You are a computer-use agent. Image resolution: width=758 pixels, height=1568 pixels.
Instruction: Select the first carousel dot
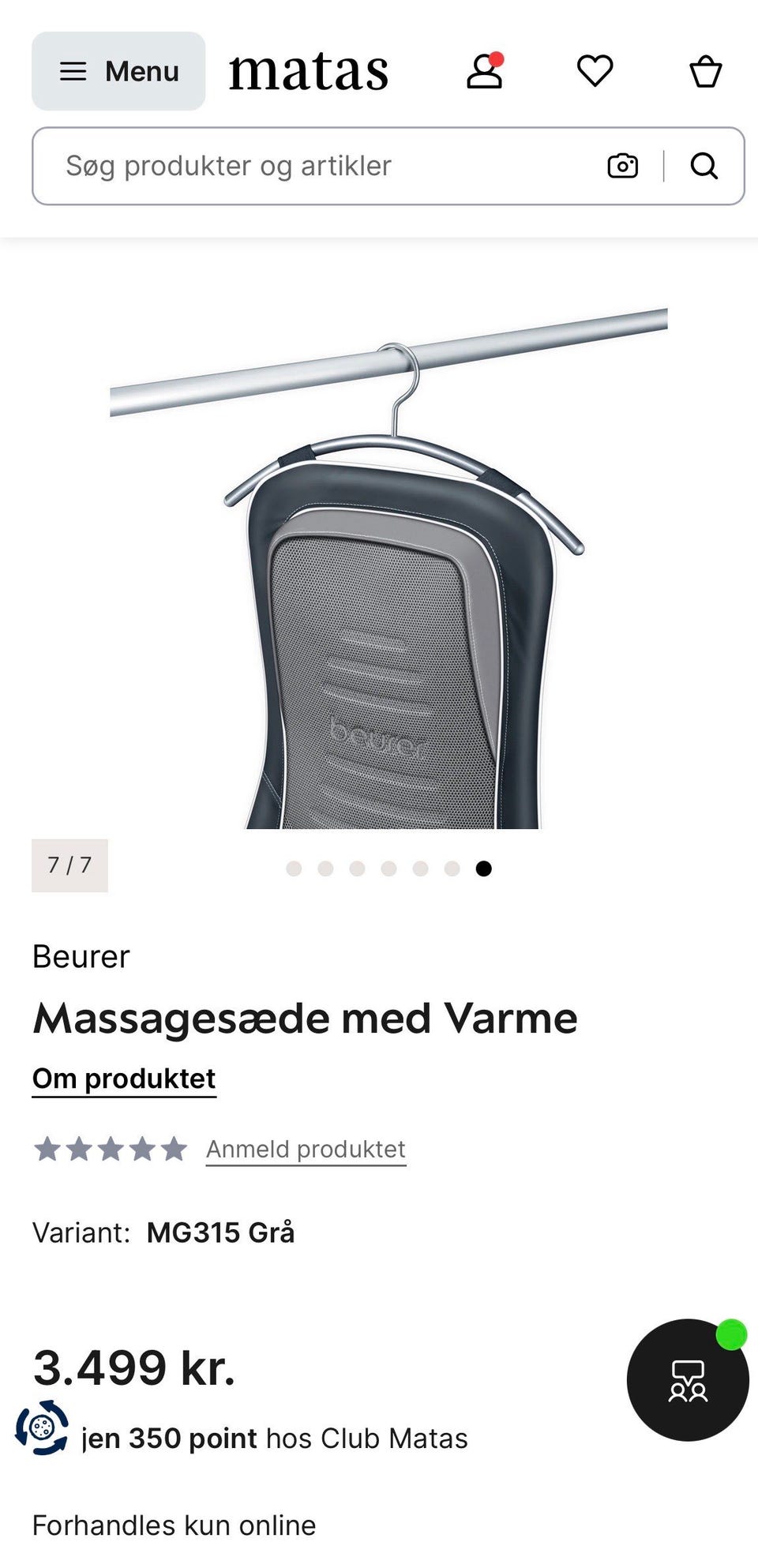295,868
